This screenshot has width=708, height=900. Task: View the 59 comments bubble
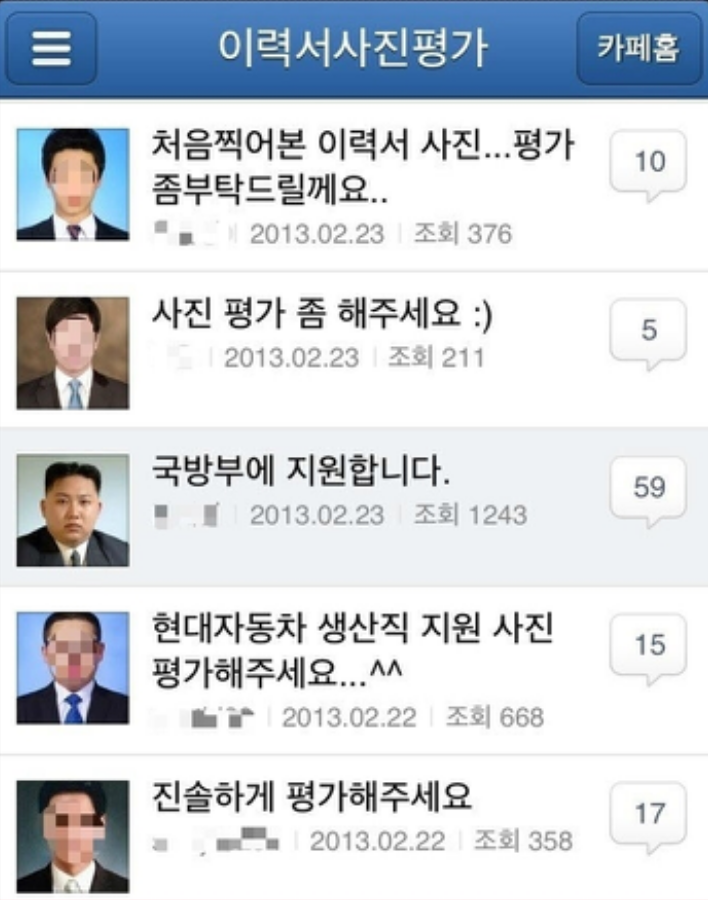pyautogui.click(x=649, y=488)
